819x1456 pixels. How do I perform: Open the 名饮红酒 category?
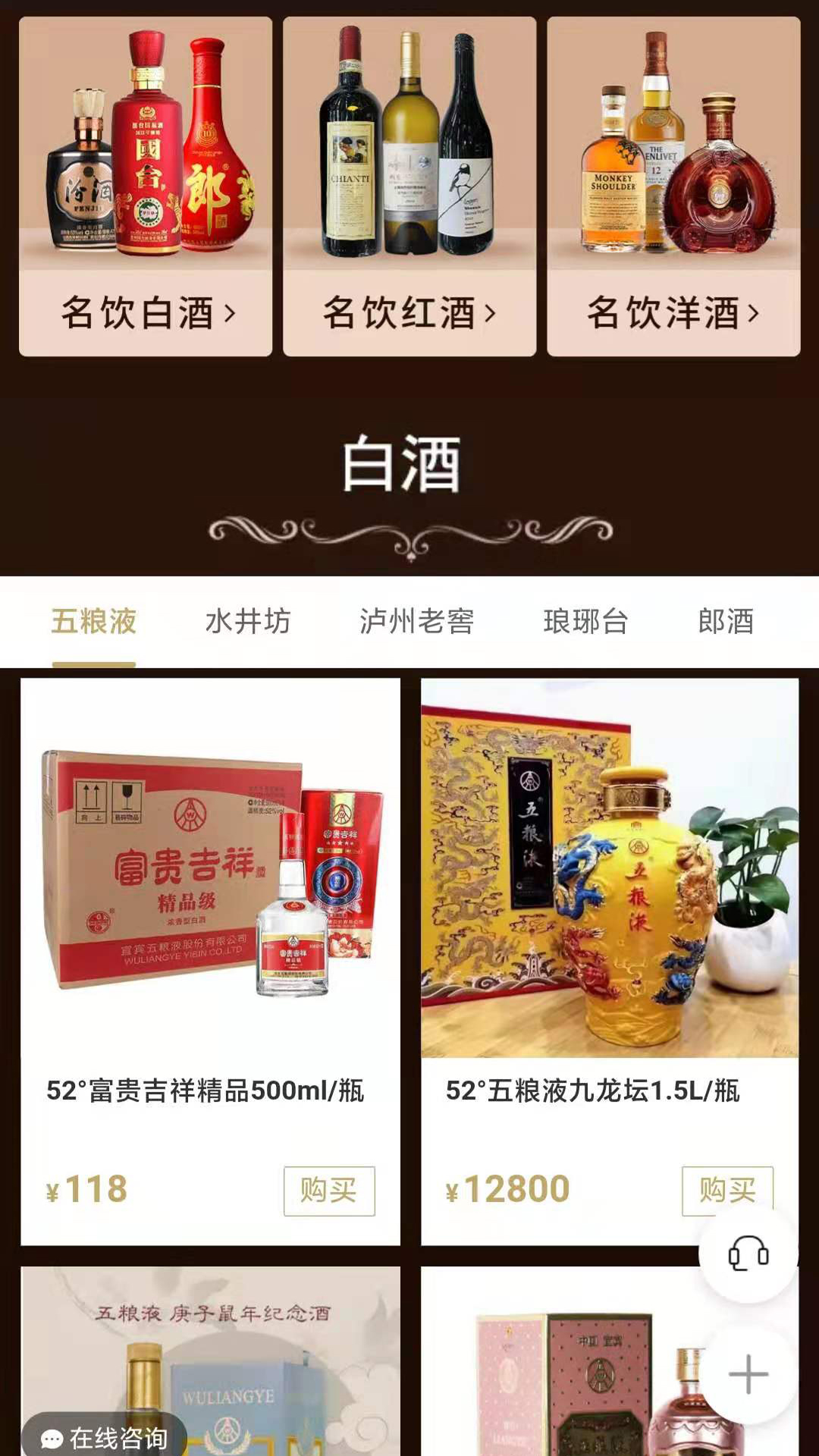click(x=409, y=187)
